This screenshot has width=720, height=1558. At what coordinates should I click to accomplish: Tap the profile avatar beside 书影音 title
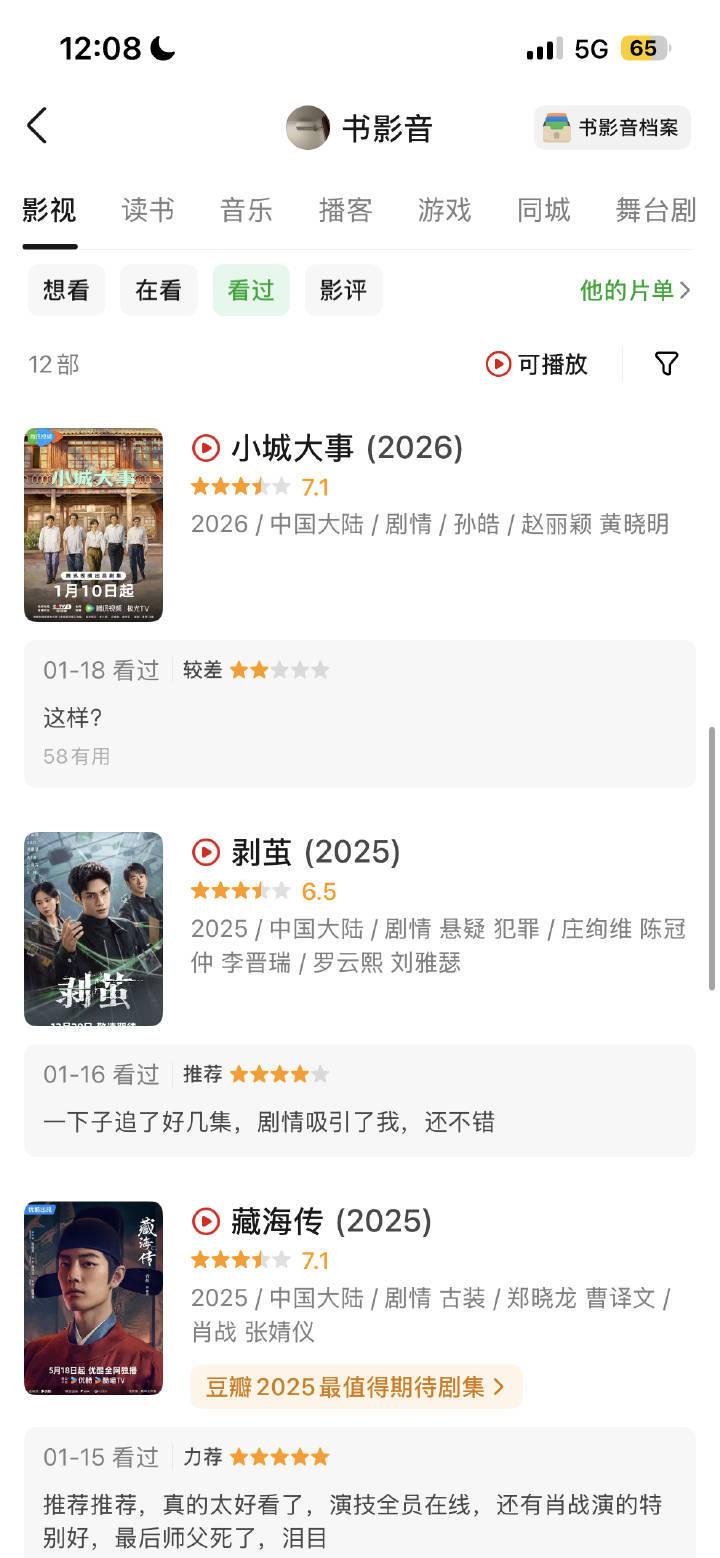point(308,127)
